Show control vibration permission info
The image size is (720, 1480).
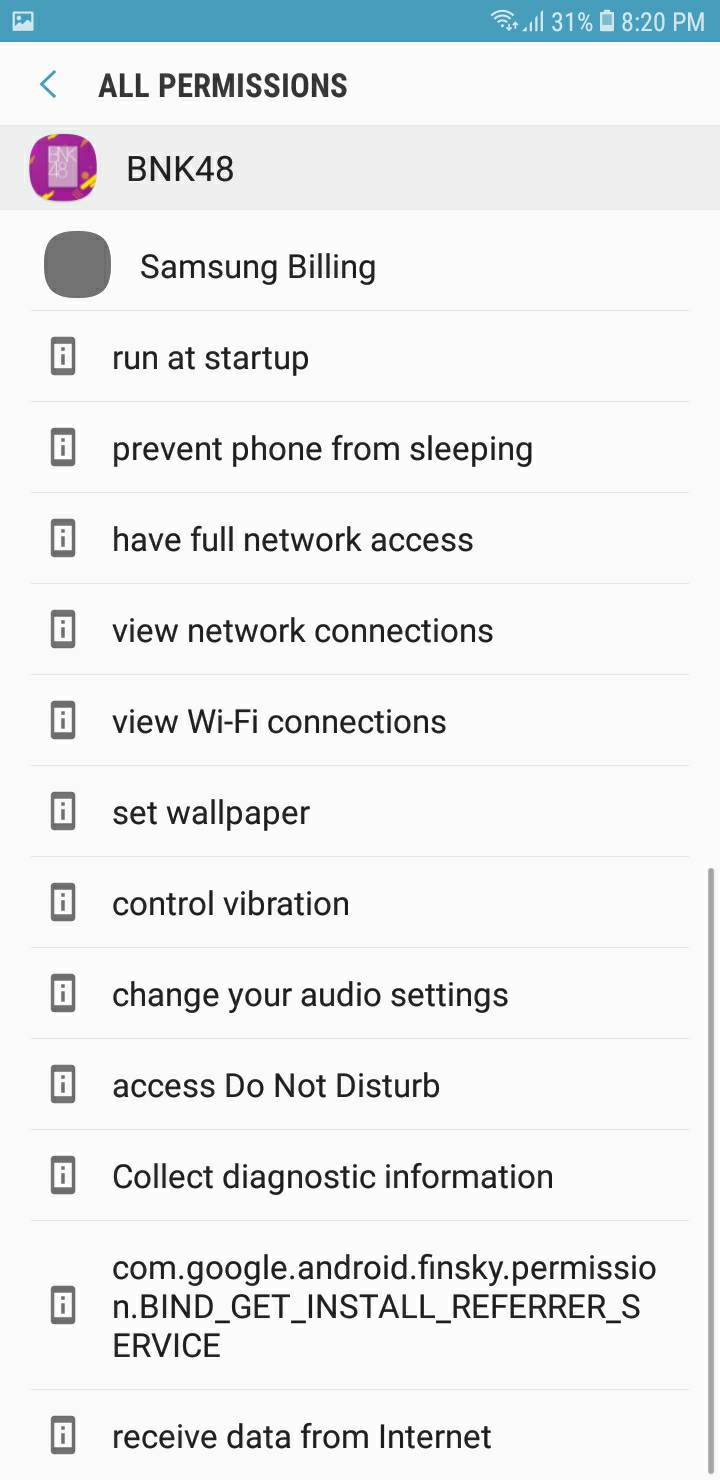tap(360, 903)
